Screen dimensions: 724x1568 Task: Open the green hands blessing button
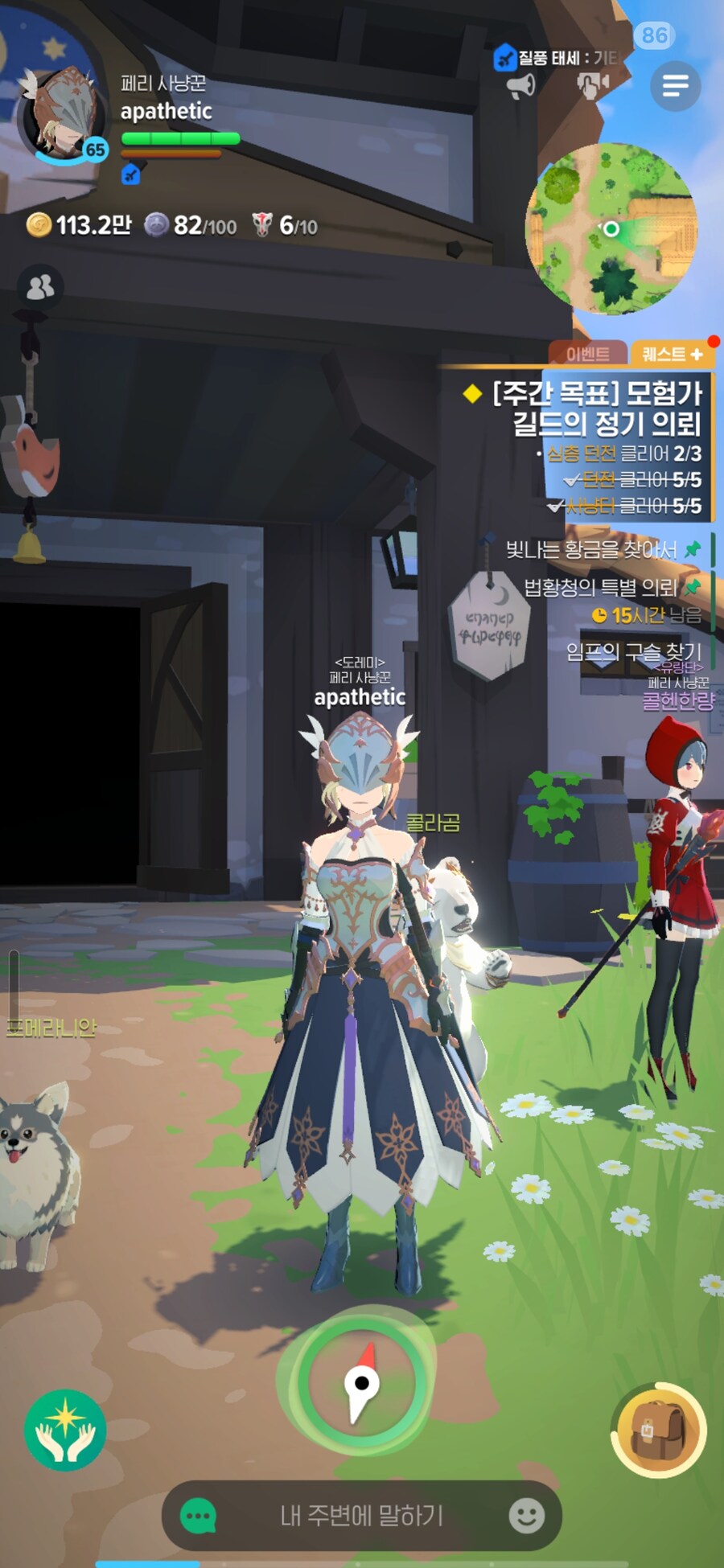pyautogui.click(x=65, y=1430)
